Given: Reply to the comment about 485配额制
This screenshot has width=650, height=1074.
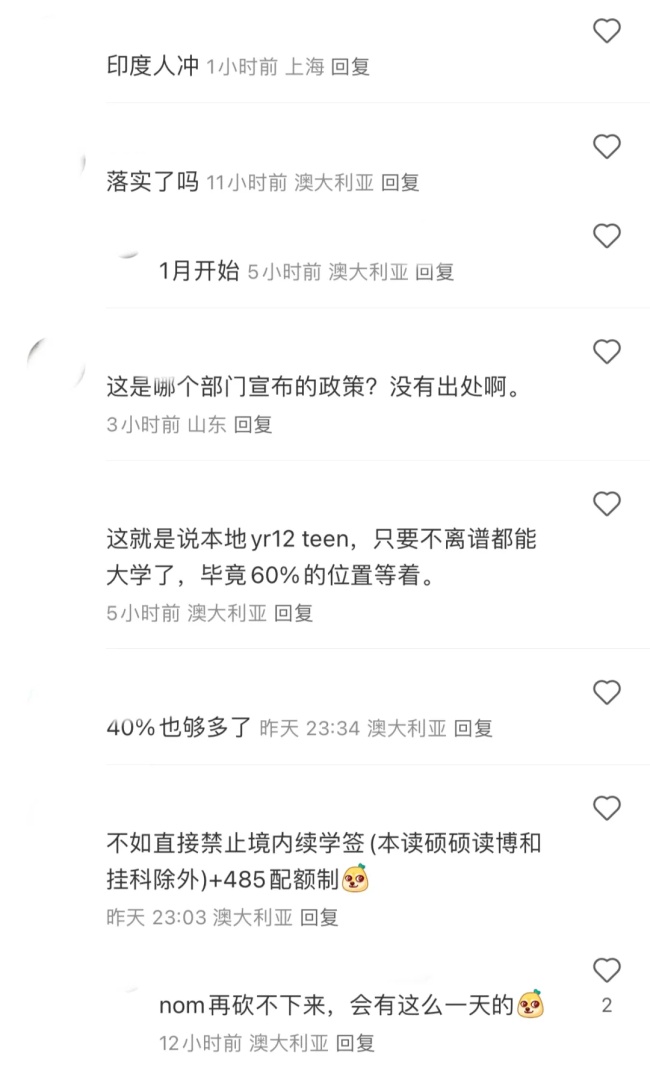Looking at the screenshot, I should tap(320, 916).
